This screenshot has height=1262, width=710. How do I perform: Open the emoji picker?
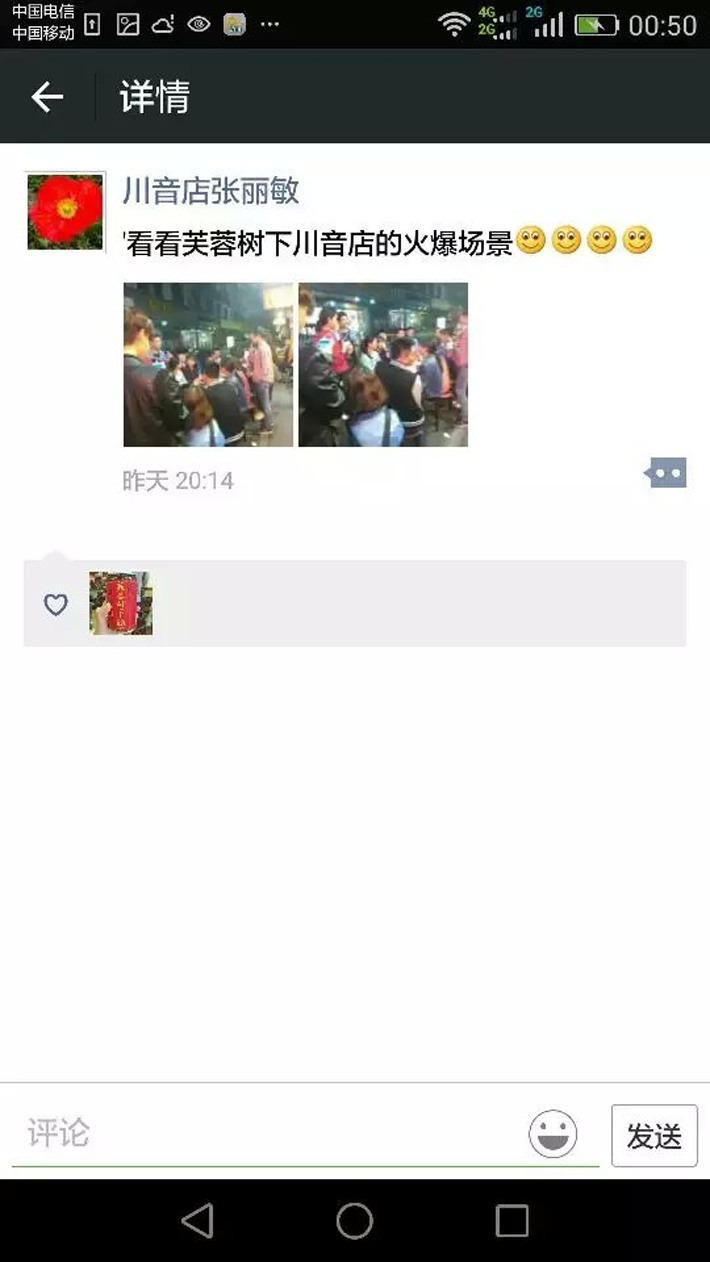click(x=553, y=1135)
